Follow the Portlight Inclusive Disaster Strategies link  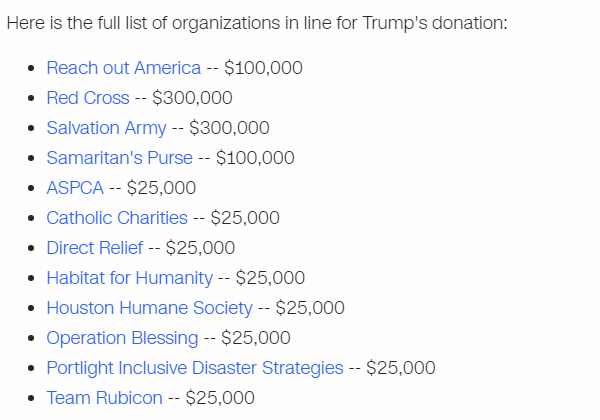[194, 368]
